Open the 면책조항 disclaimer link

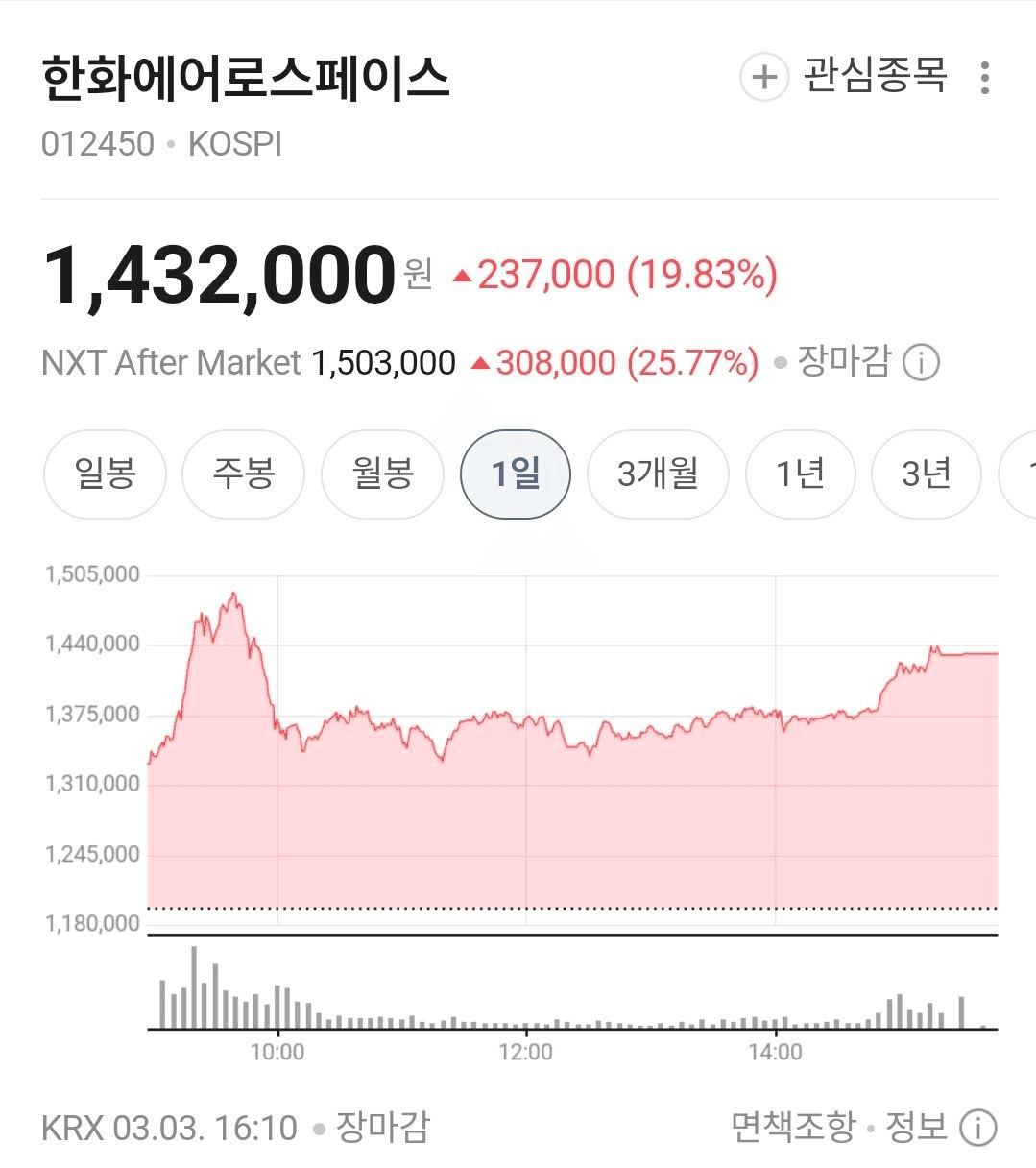[792, 1127]
